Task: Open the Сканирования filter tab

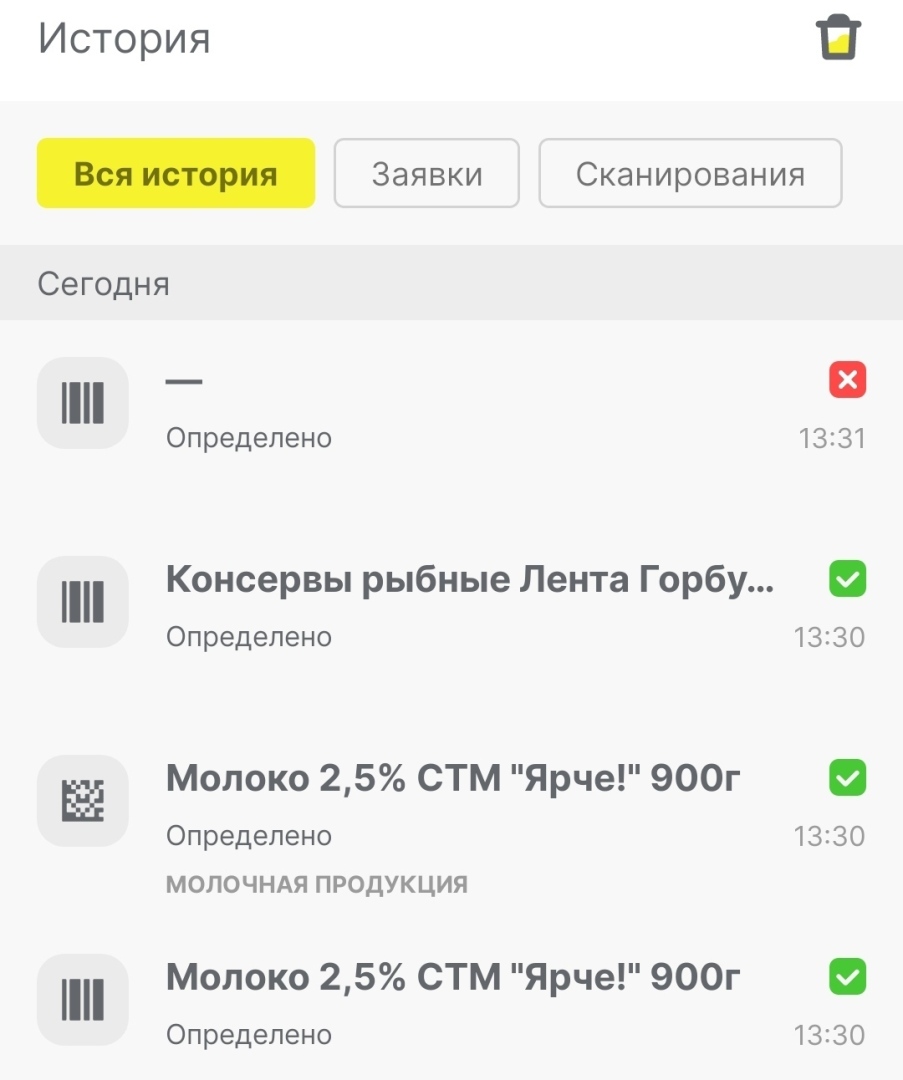Action: (690, 173)
